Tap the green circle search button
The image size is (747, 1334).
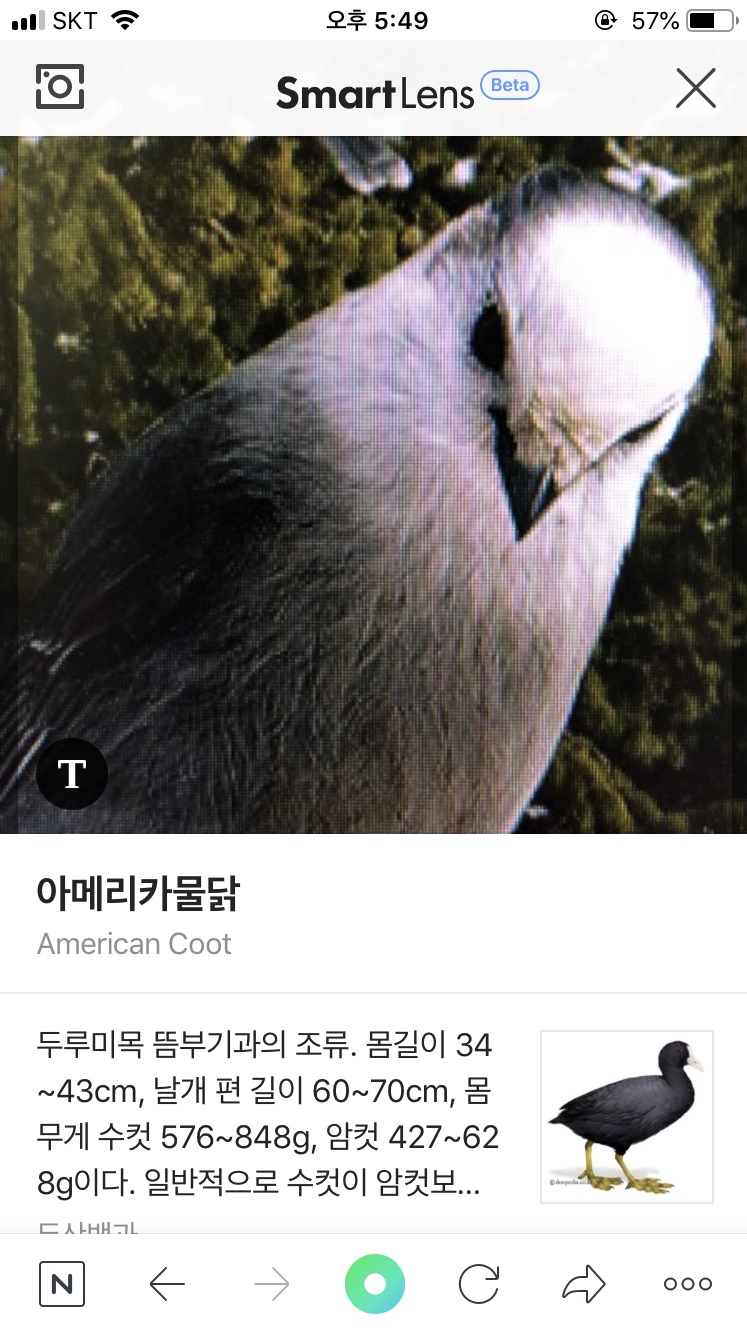click(x=374, y=1284)
